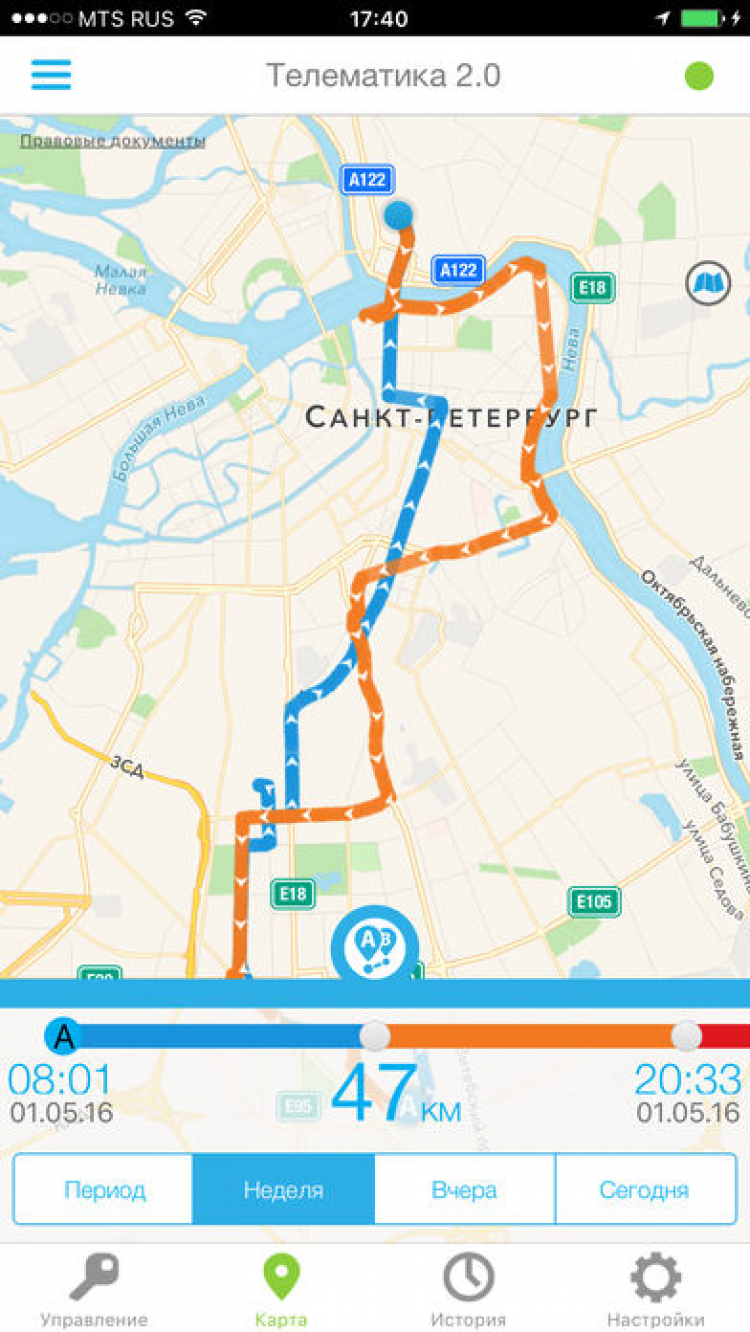Select the Неделя segment
Screen dimensions: 750x1332
point(284,1190)
